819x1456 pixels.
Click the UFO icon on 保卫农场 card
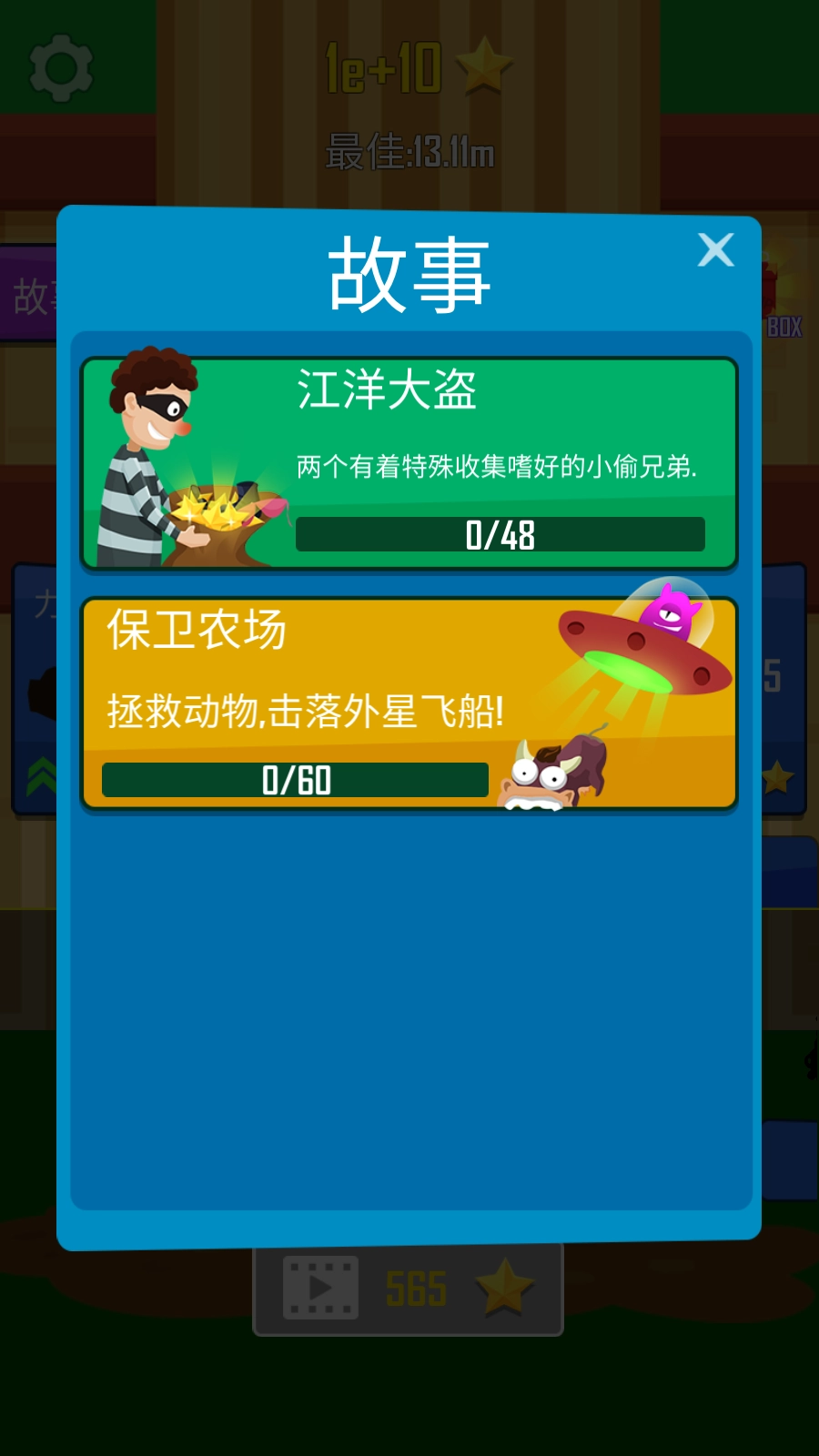tap(646, 651)
